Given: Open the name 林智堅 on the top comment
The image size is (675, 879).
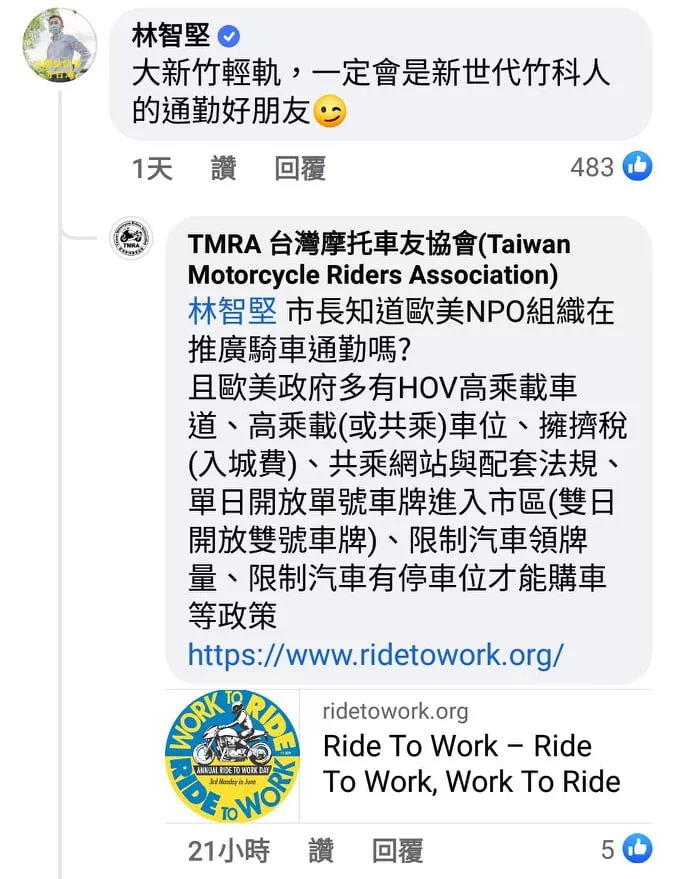Looking at the screenshot, I should pyautogui.click(x=171, y=36).
